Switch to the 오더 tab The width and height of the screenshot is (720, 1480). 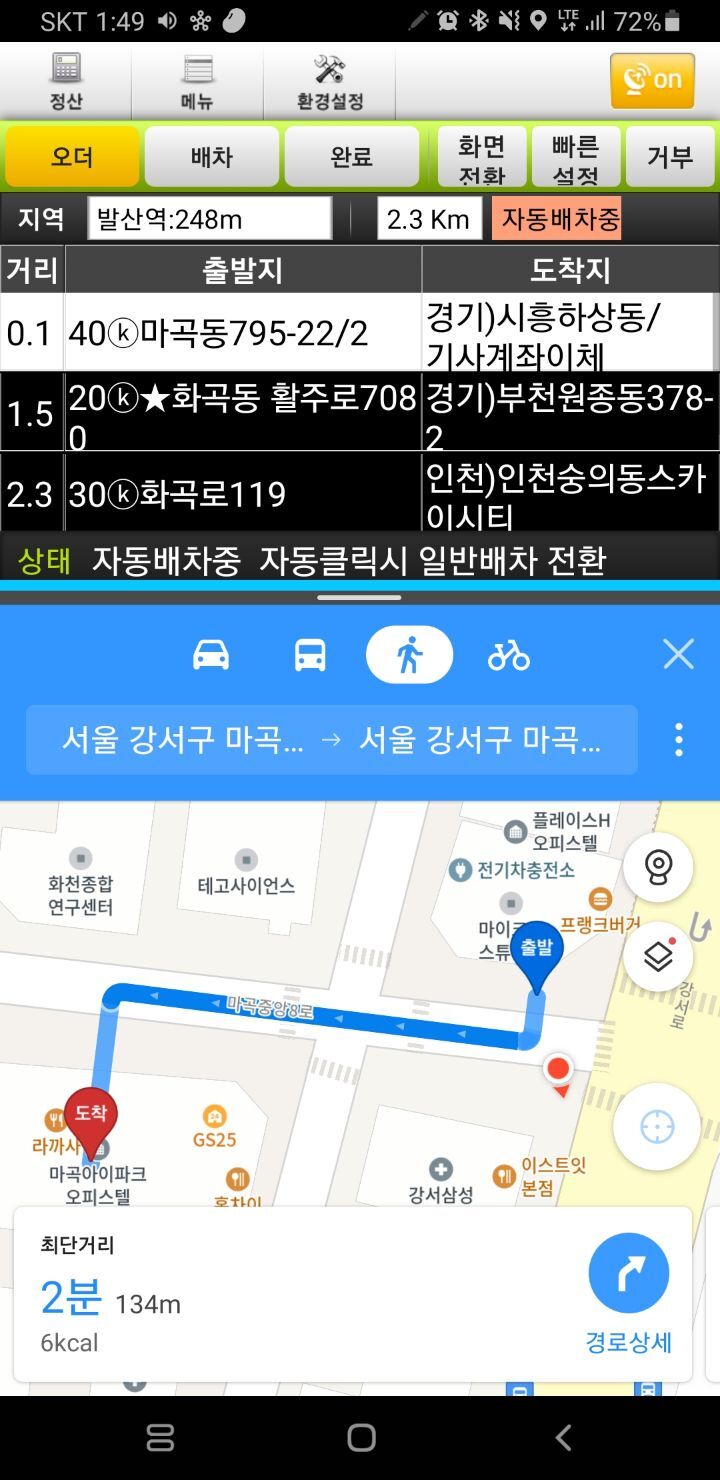tap(72, 157)
